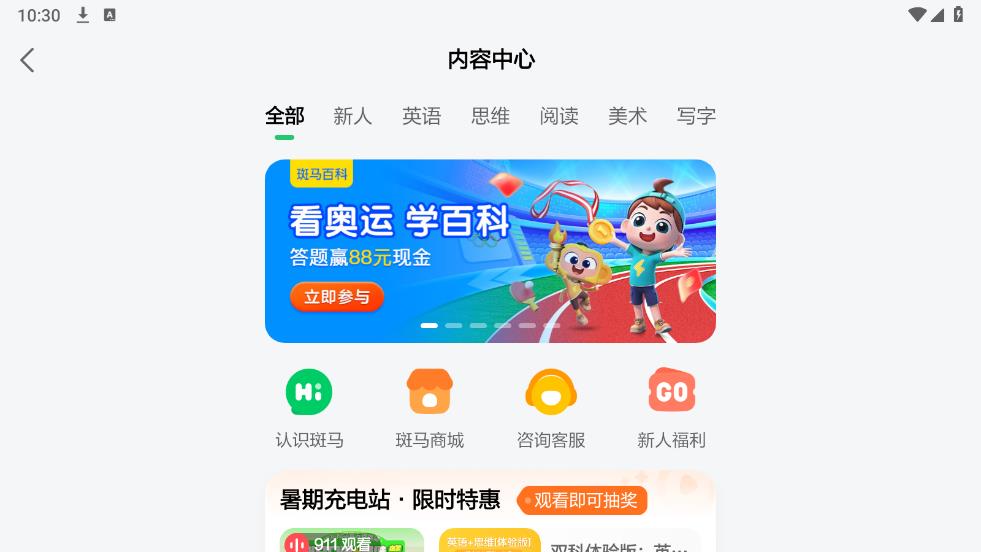Image resolution: width=981 pixels, height=552 pixels.
Task: Contact 咨询客服 support
Action: click(x=551, y=407)
